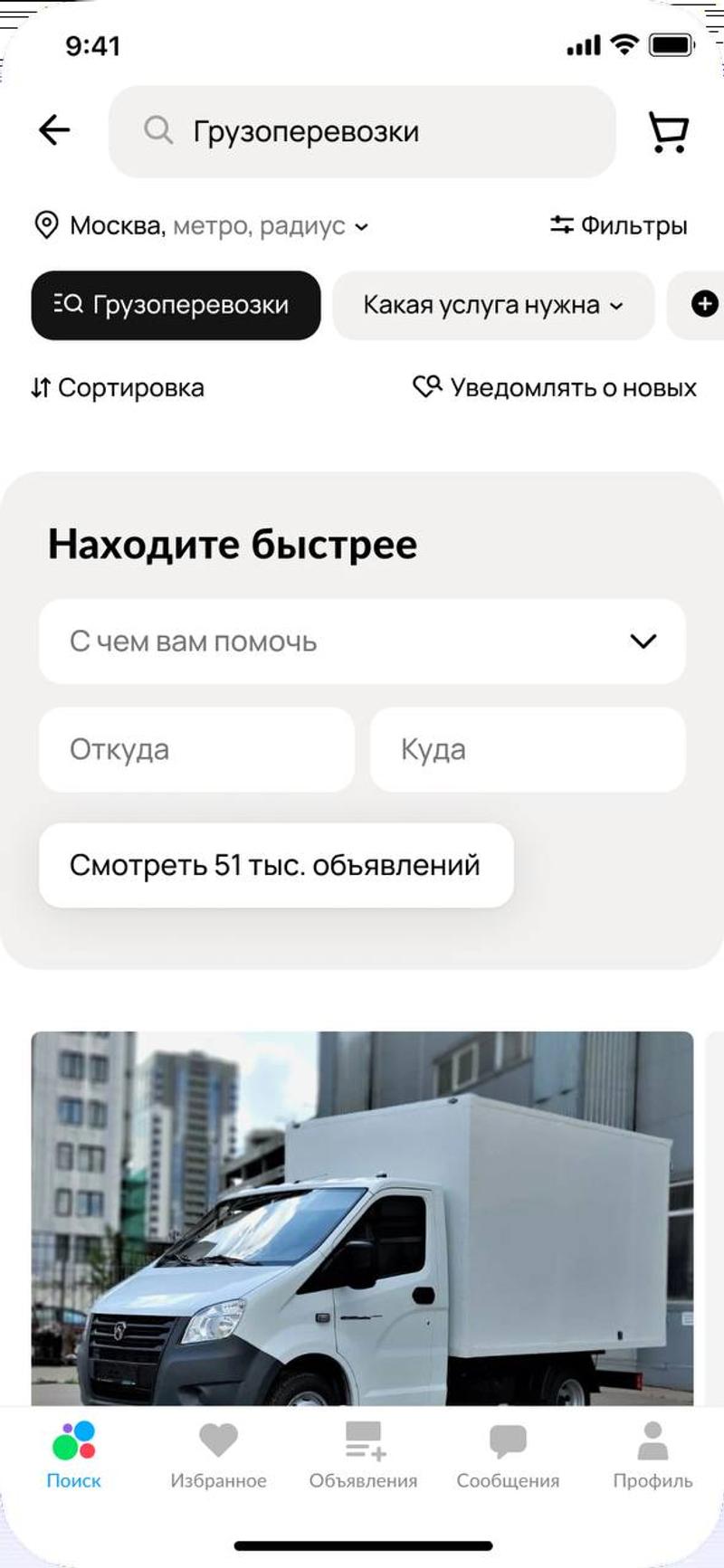Tap the Откуда field

[x=196, y=749]
